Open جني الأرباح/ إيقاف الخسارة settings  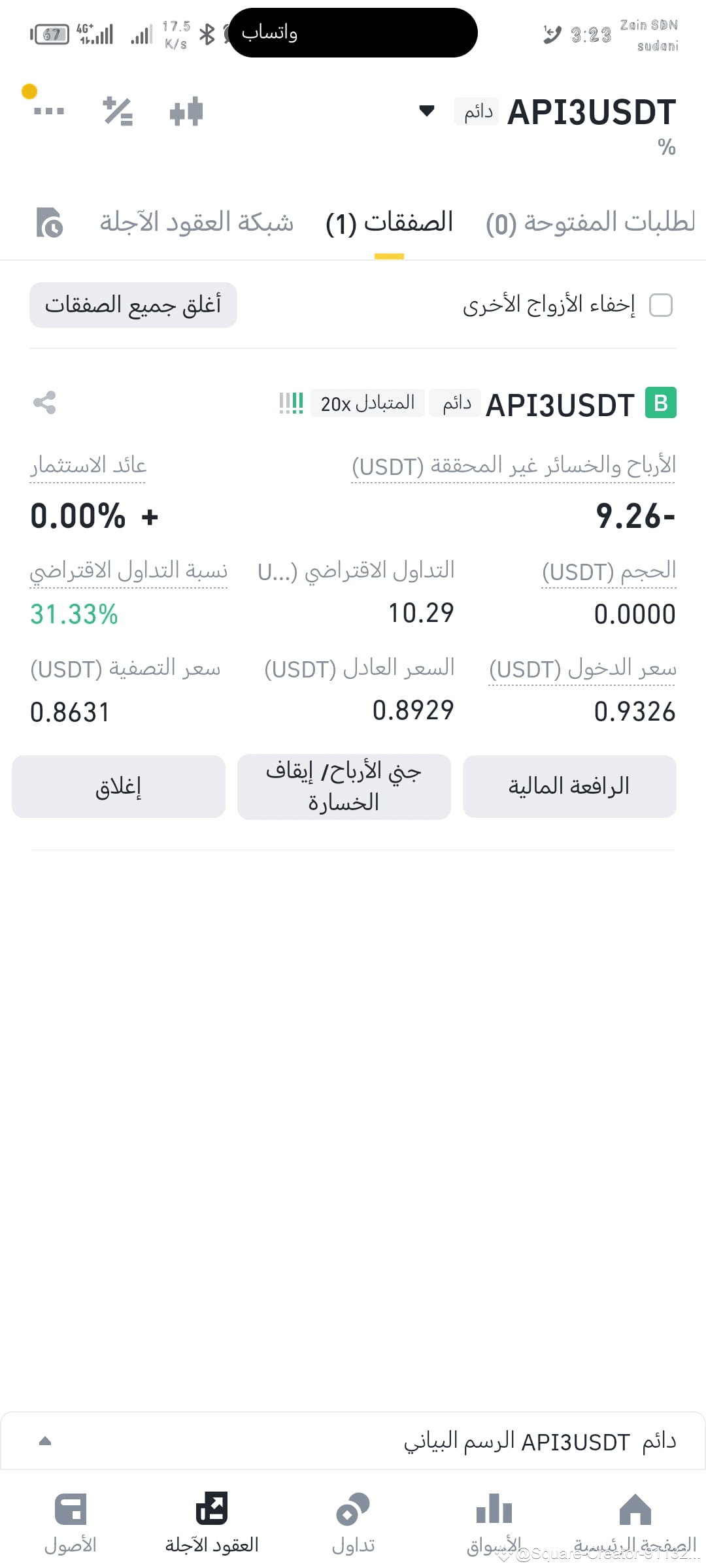coord(344,787)
